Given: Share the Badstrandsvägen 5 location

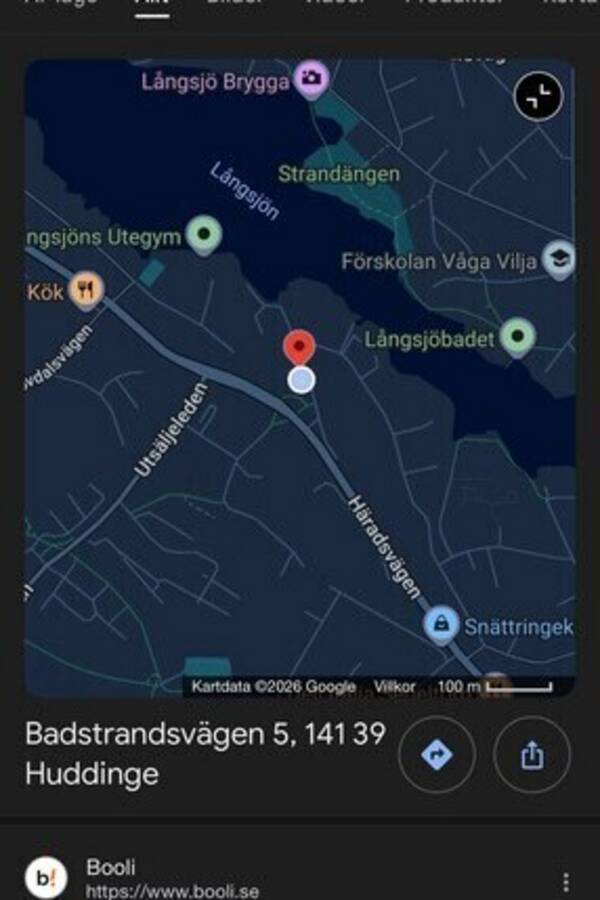Looking at the screenshot, I should tap(532, 755).
